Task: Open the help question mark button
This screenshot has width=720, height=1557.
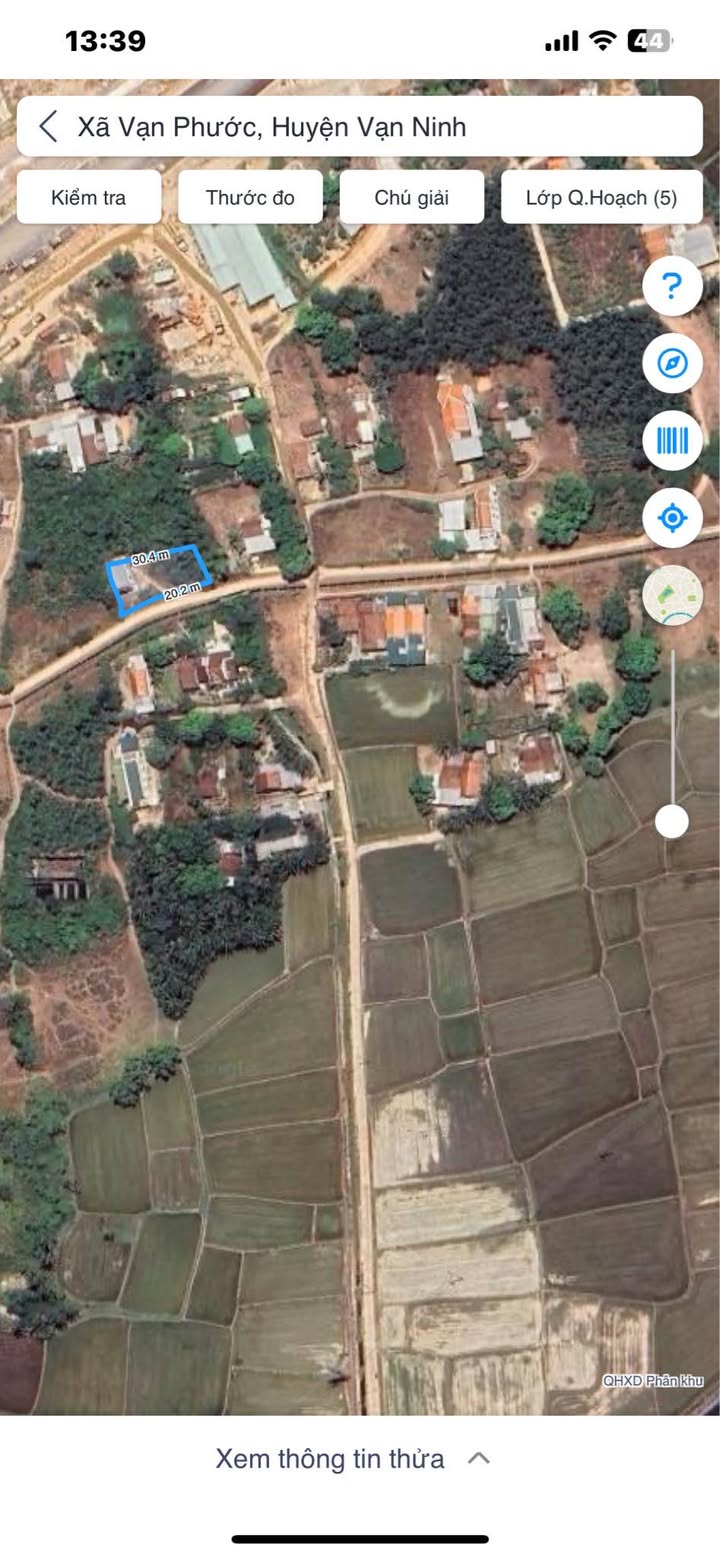Action: [x=672, y=287]
